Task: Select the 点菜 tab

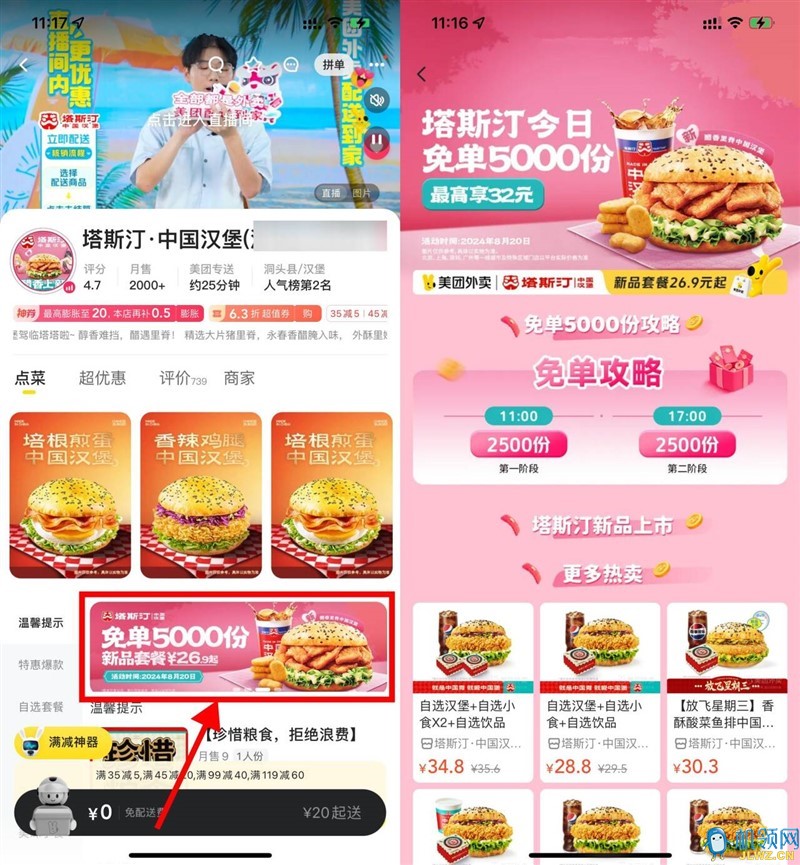Action: click(x=30, y=378)
